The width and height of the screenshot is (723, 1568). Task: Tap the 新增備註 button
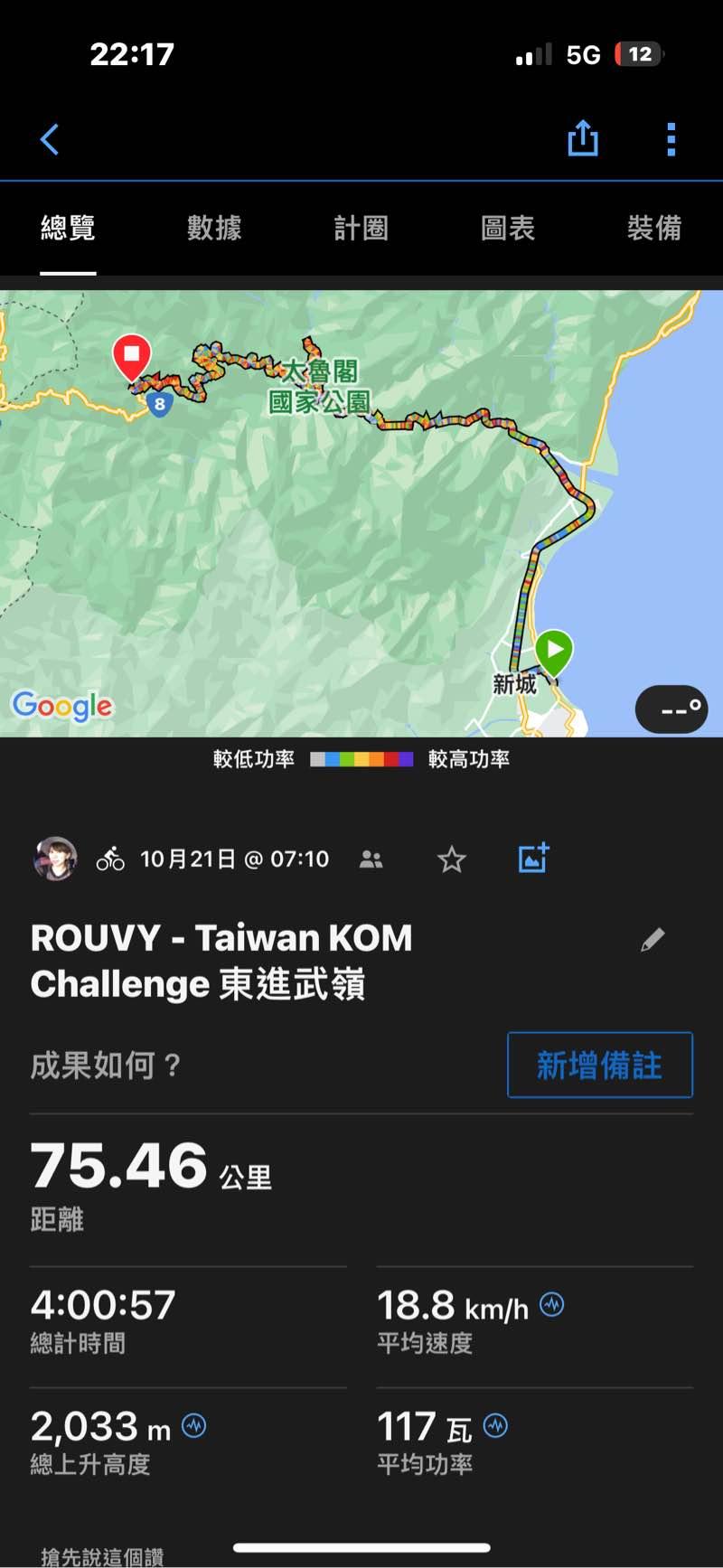pos(600,1065)
